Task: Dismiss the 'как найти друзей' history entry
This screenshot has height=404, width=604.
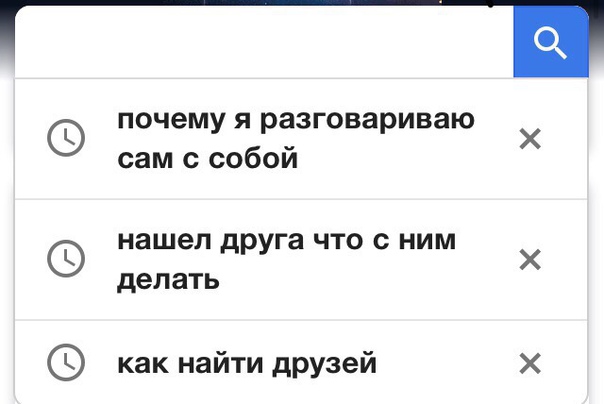Action: [530, 362]
